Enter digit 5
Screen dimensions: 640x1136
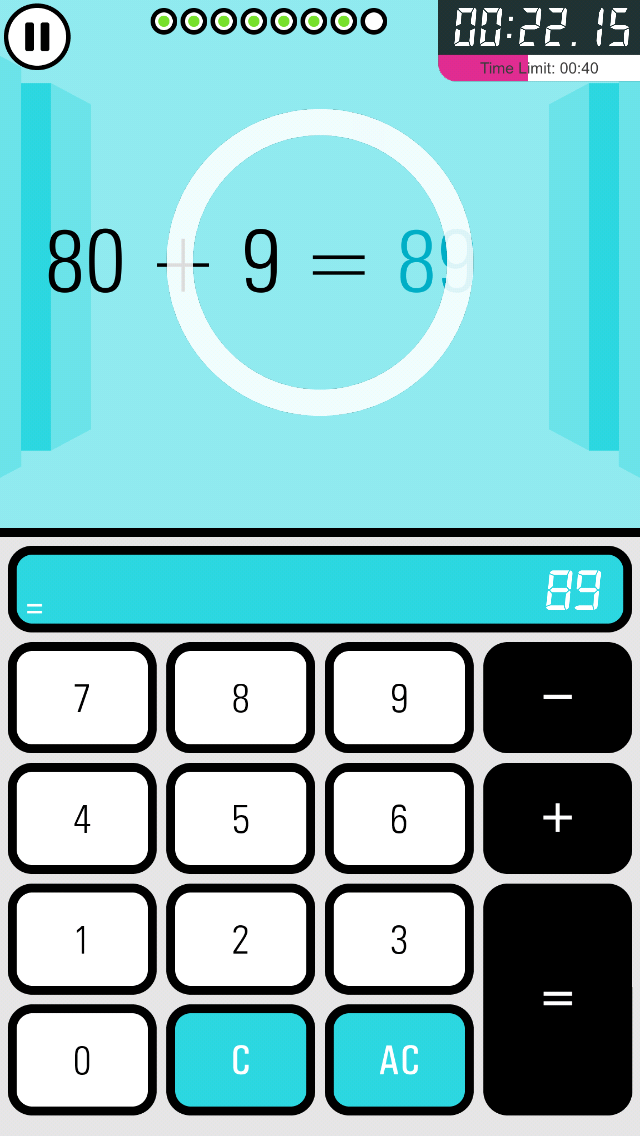tap(241, 819)
